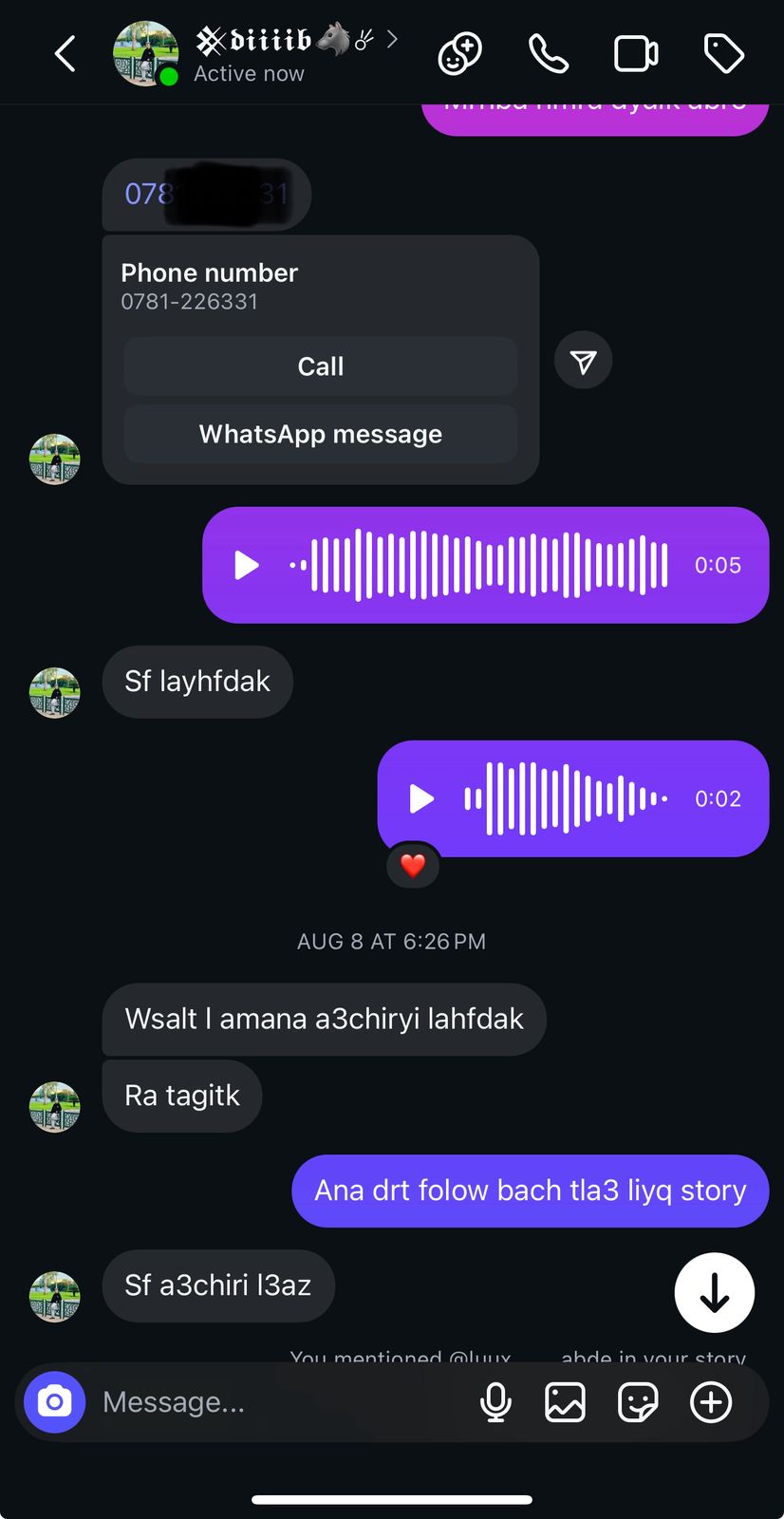This screenshot has height=1519, width=784.
Task: Tap the partially hidden phone number link
Action: (x=206, y=195)
